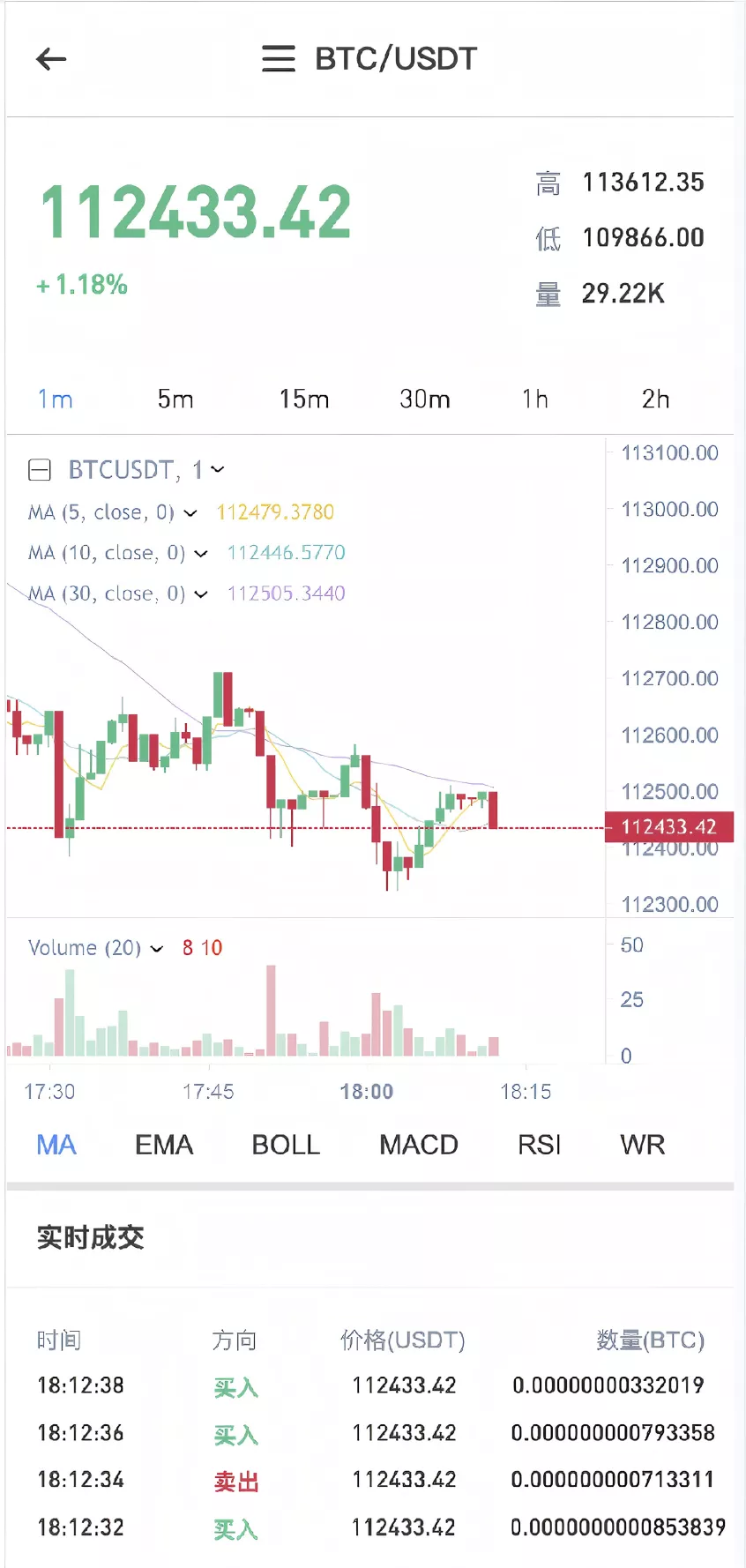Screen dimensions: 746x1568
Task: Expand the BTCUSDT interval dropdown
Action: [x=218, y=470]
